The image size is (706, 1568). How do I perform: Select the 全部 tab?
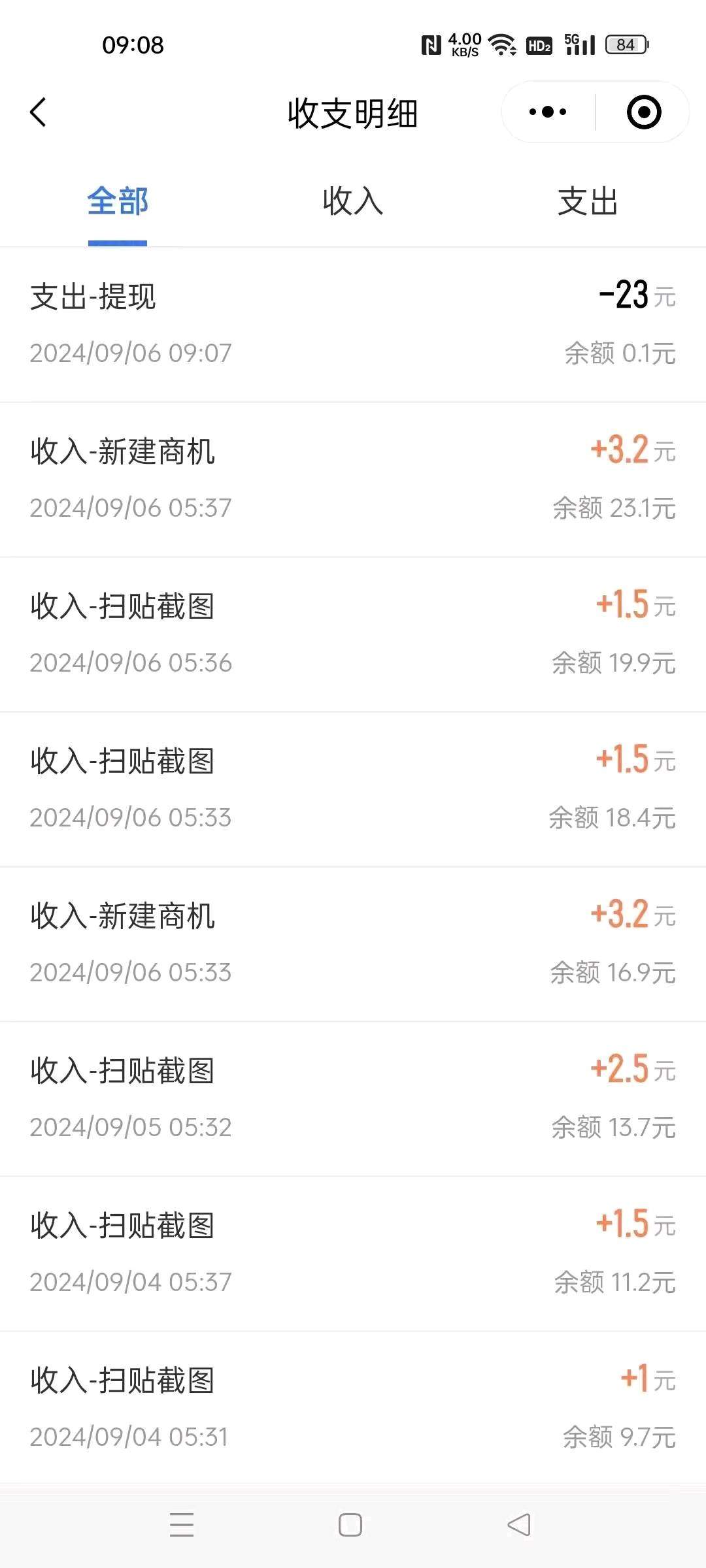118,201
